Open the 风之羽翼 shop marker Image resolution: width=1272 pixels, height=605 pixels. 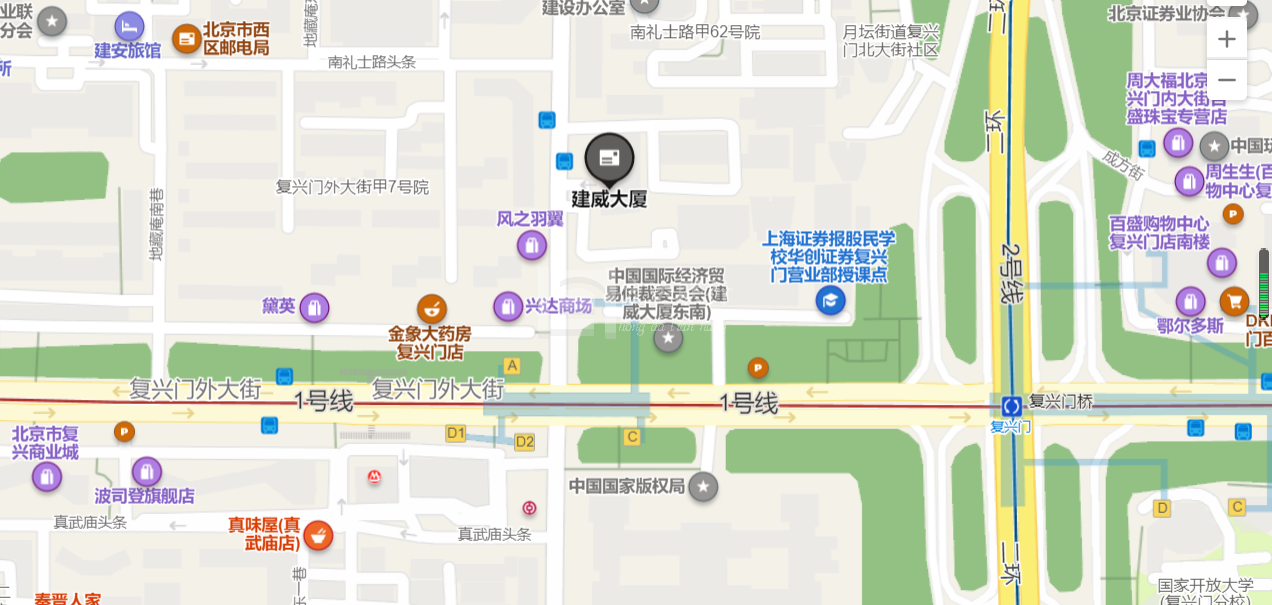click(532, 244)
